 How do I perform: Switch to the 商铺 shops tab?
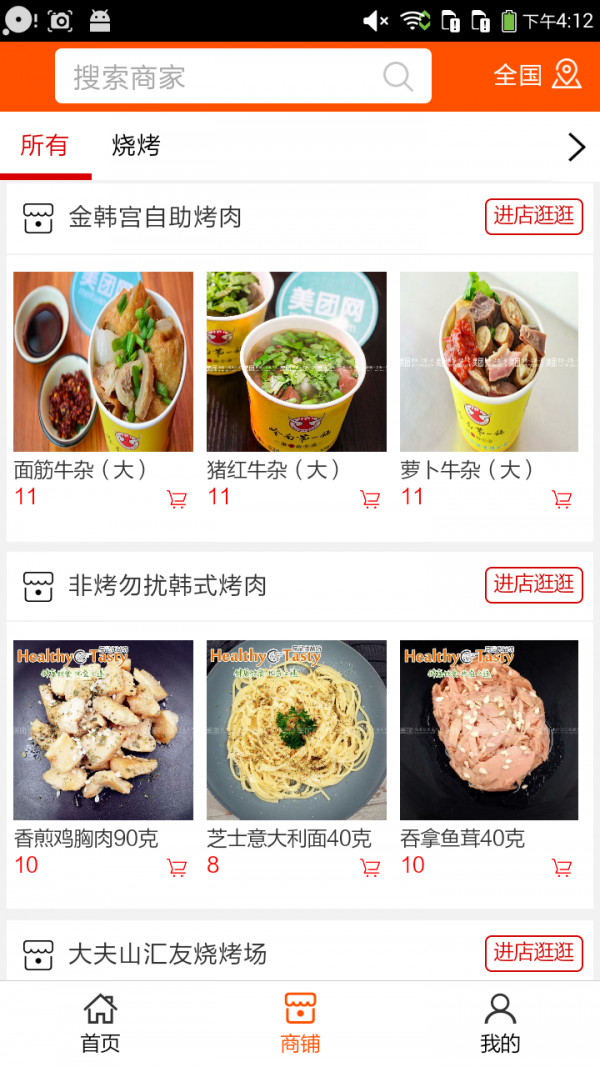click(x=300, y=1023)
